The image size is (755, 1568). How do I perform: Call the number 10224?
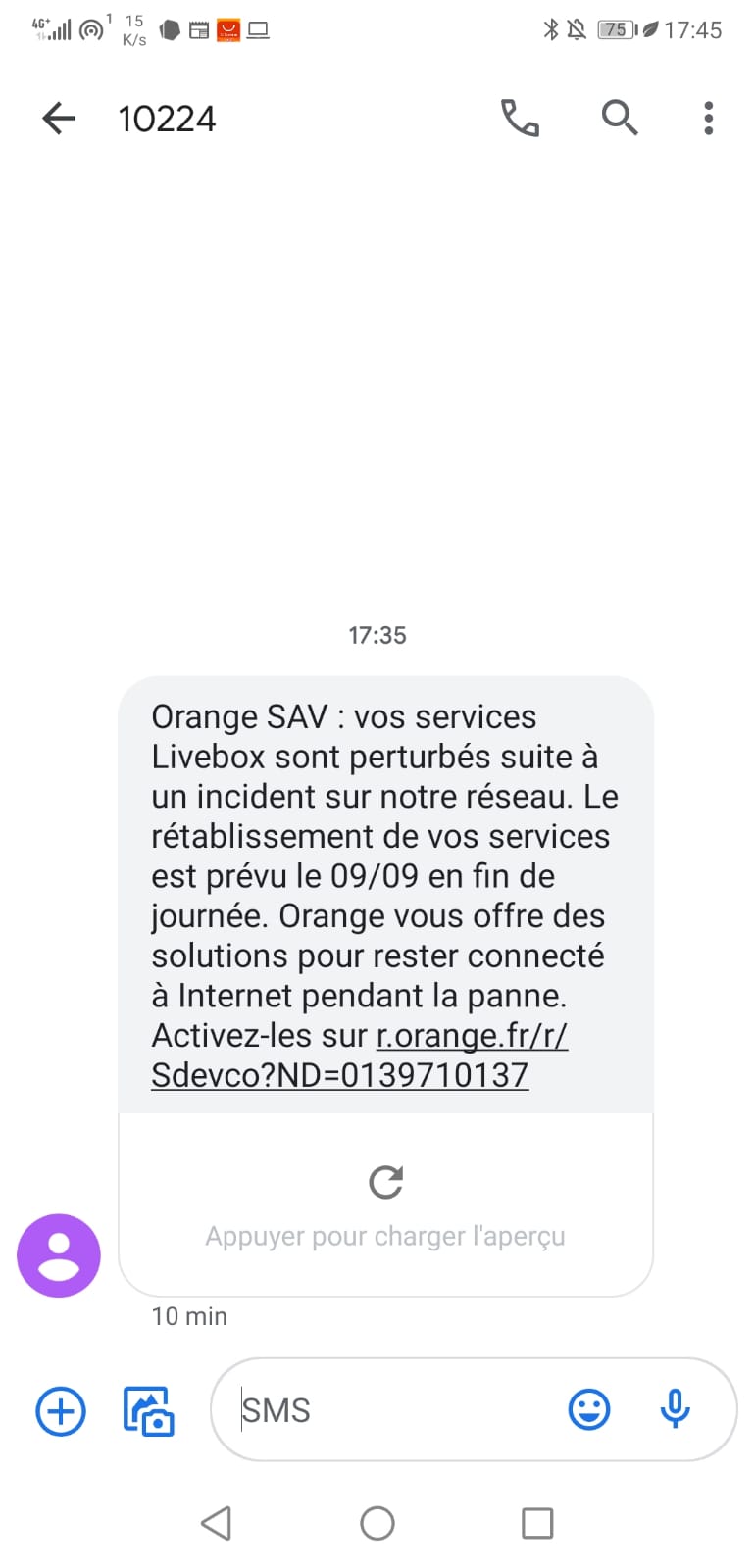coord(520,119)
